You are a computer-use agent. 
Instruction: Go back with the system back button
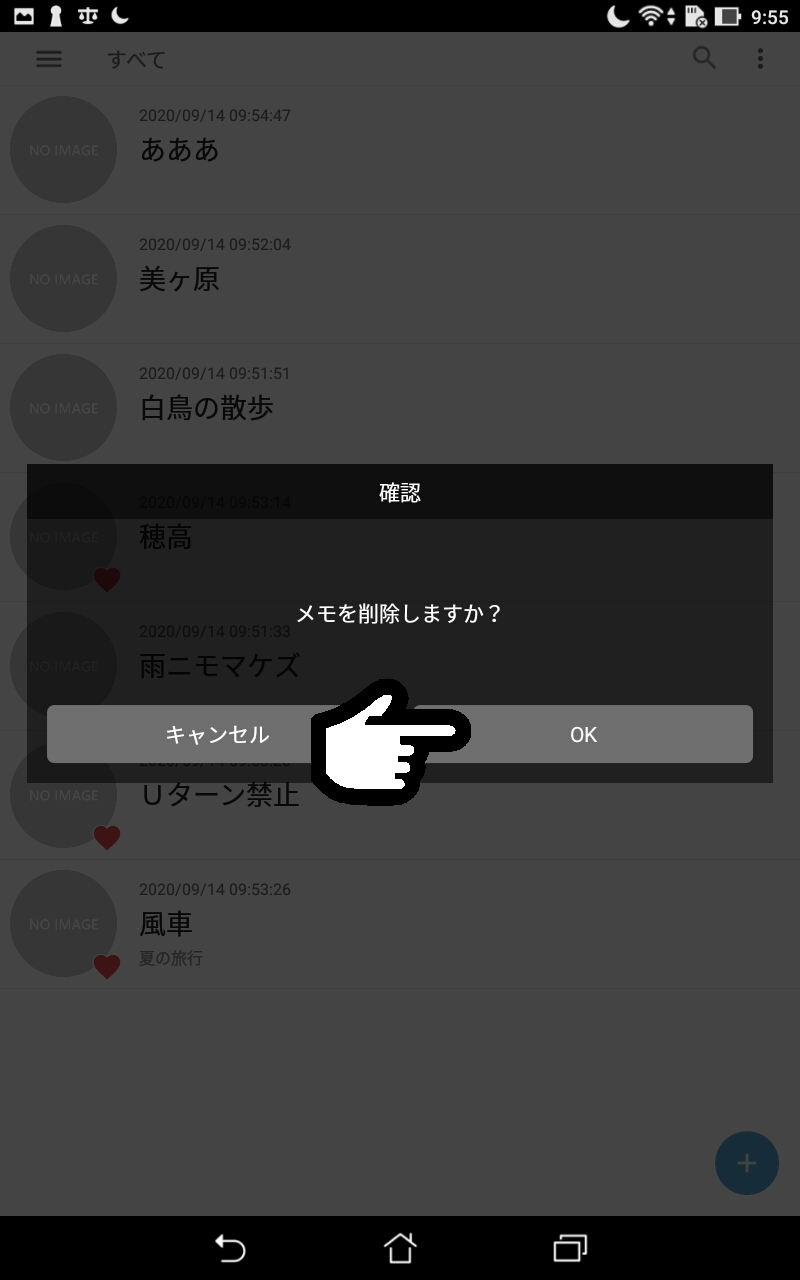tap(230, 1247)
